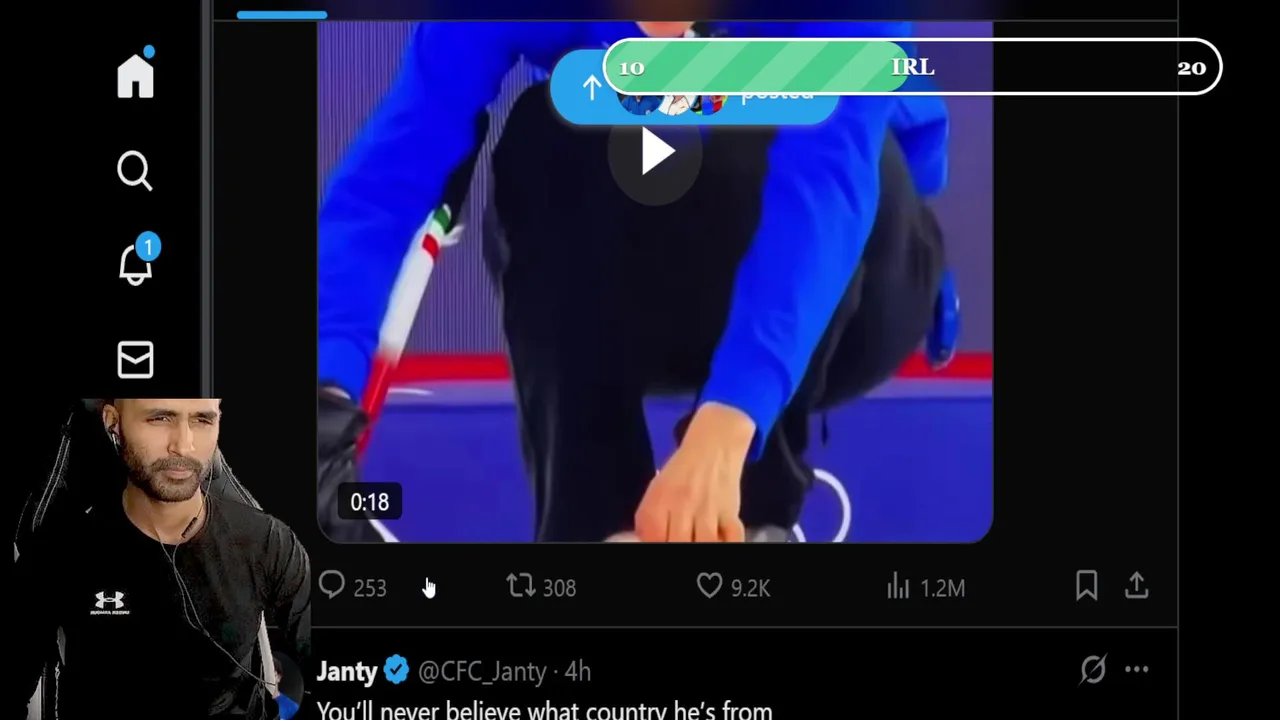
Task: Open Janty's profile
Action: tap(347, 671)
